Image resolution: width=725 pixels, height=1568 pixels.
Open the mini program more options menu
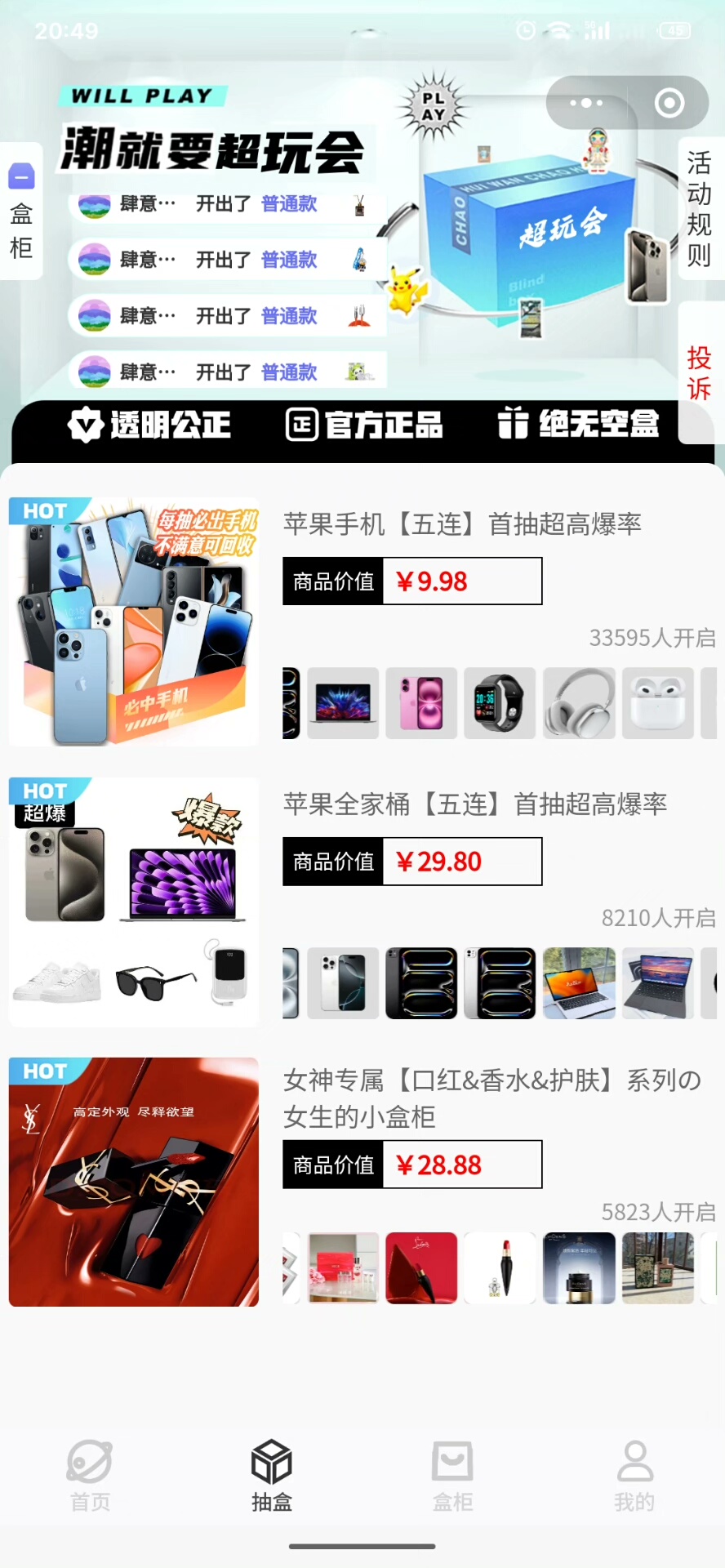click(x=586, y=103)
